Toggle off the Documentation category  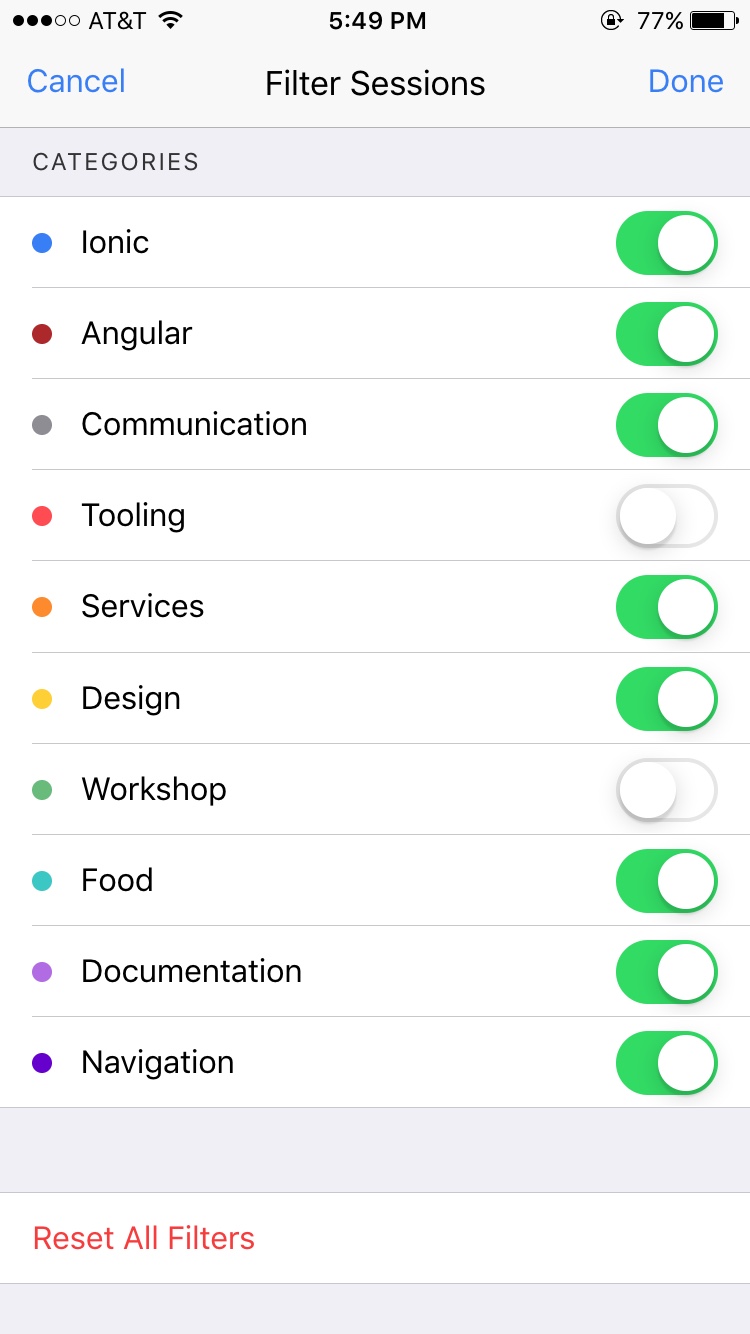click(x=667, y=972)
